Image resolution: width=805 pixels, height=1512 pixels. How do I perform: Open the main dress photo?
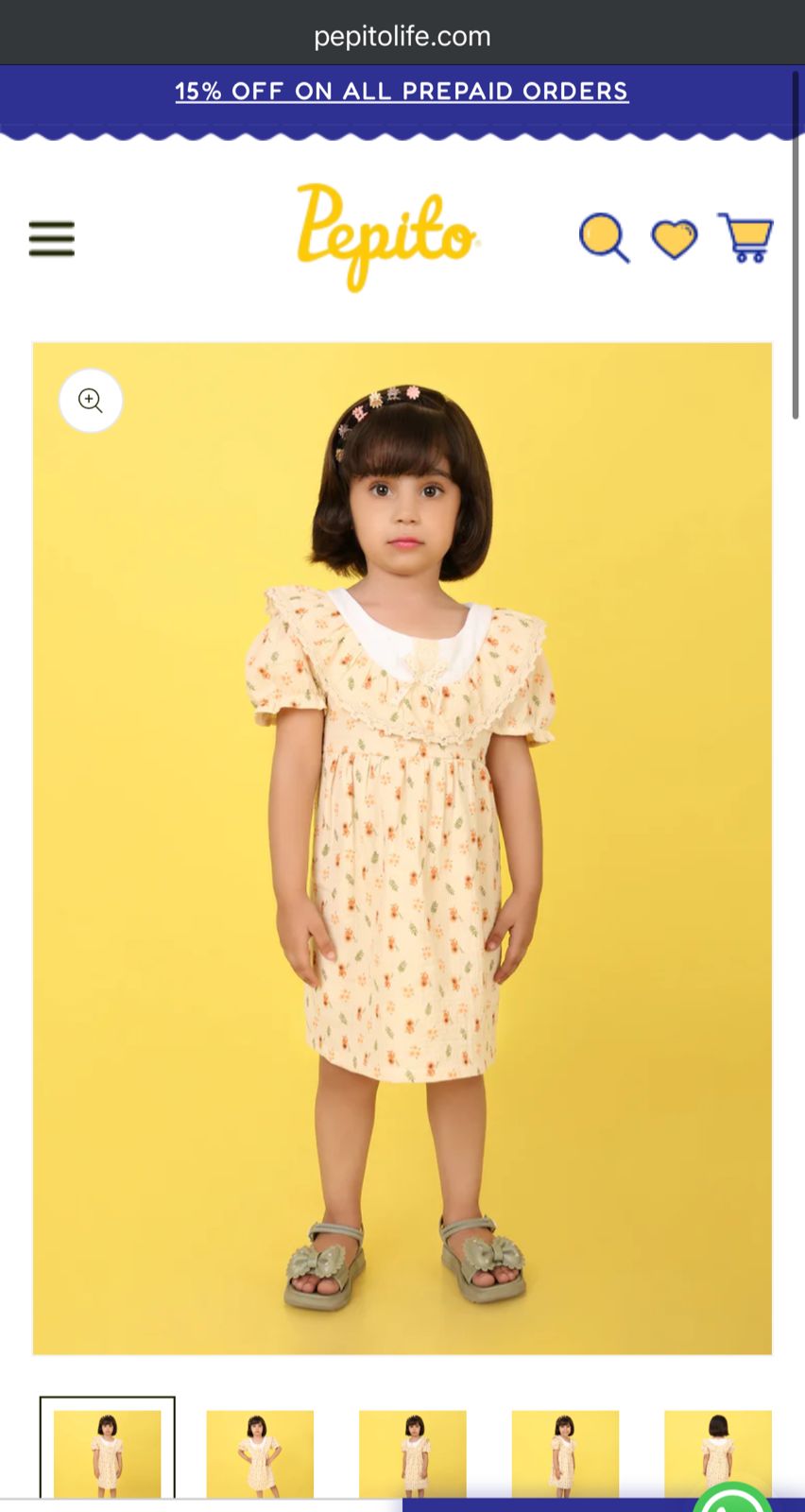coord(402,850)
